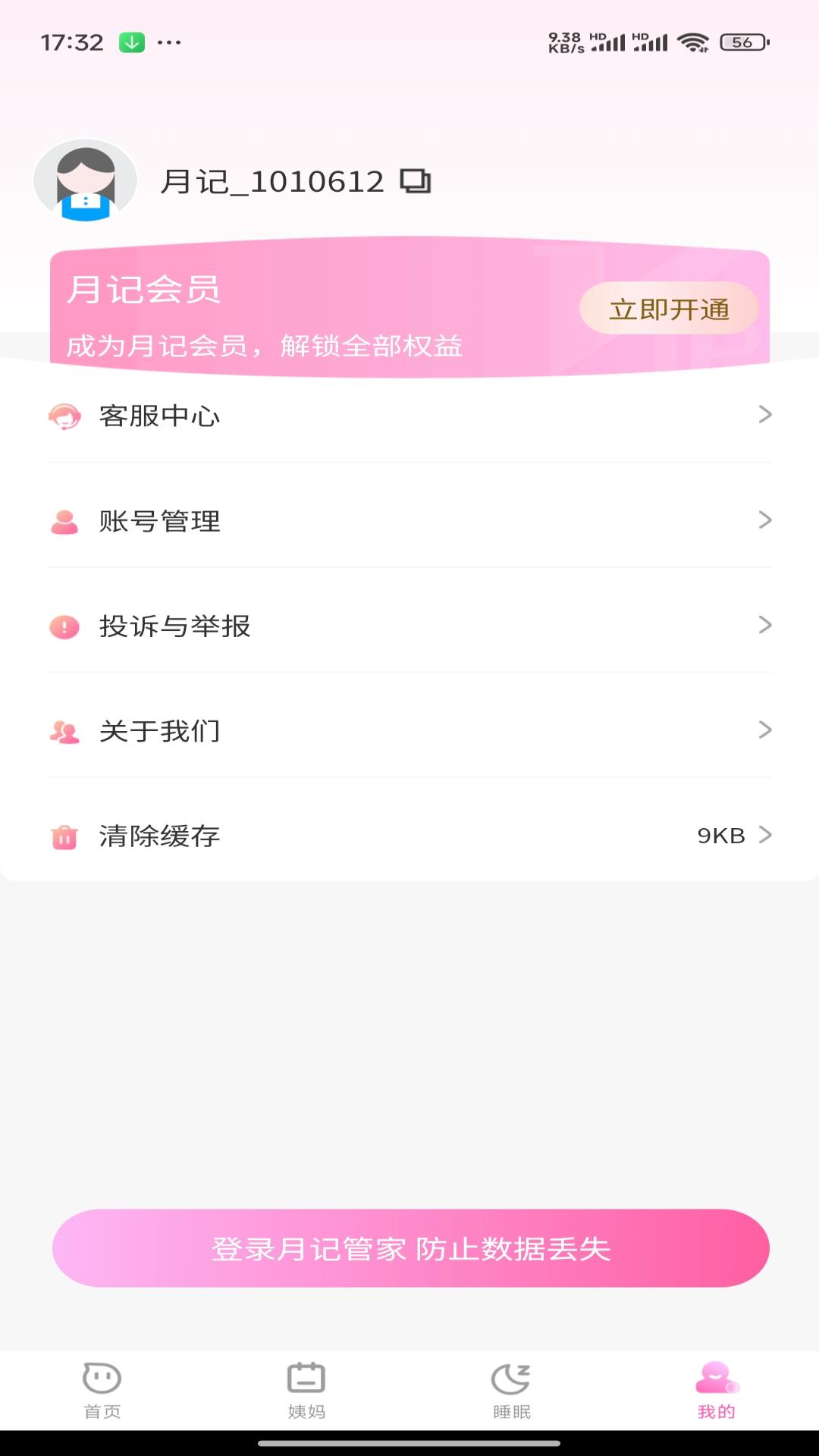Copy the username using copy icon

click(x=416, y=181)
